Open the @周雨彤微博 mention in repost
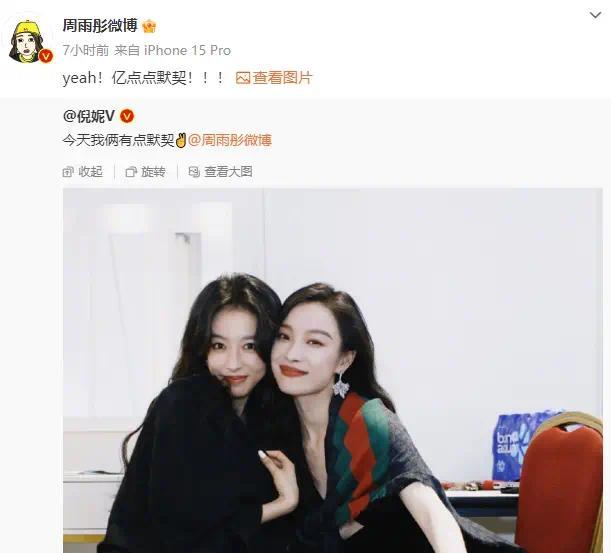611x553 pixels. pyautogui.click(x=230, y=140)
